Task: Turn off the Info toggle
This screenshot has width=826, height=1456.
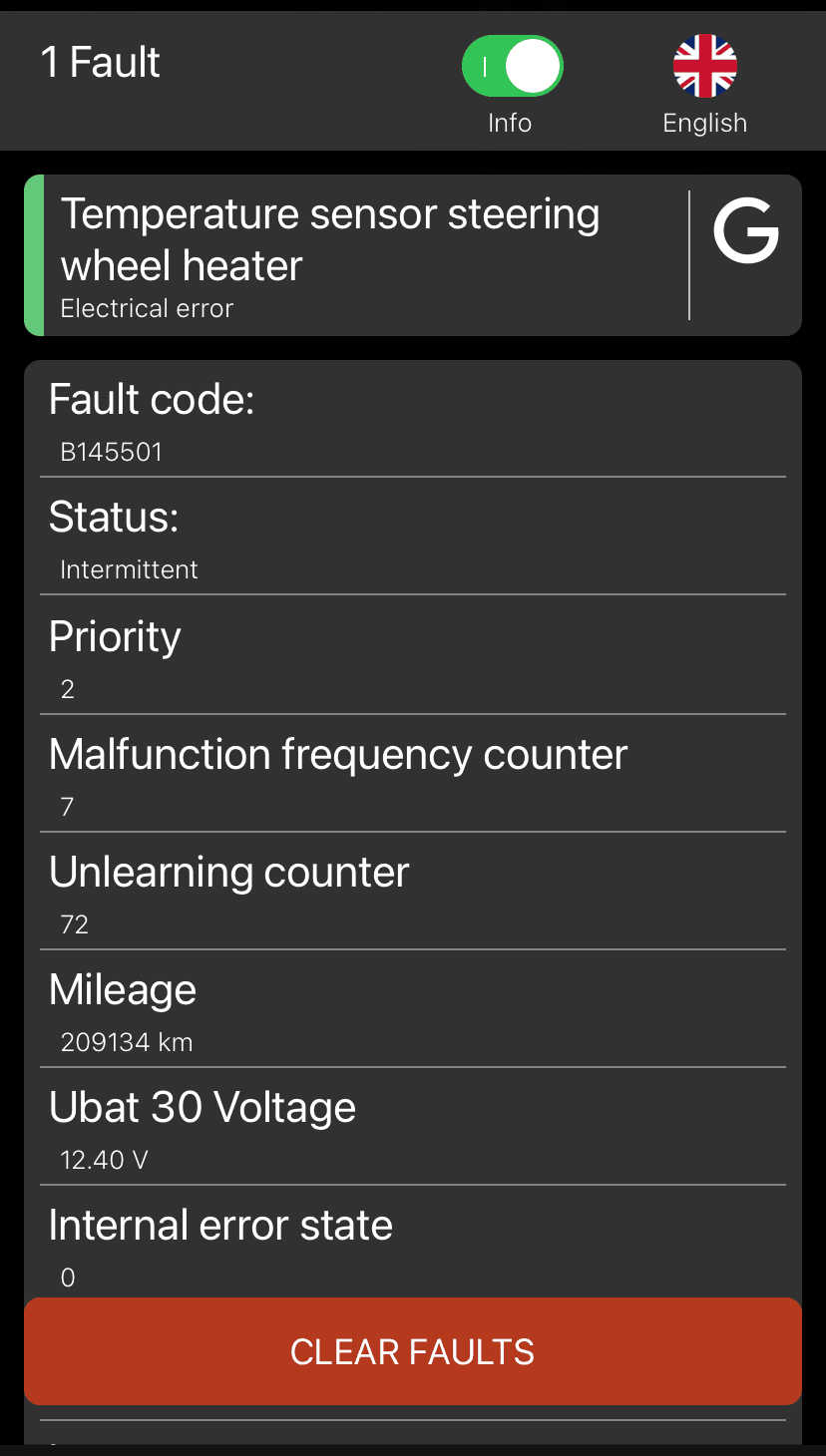Action: (x=512, y=67)
